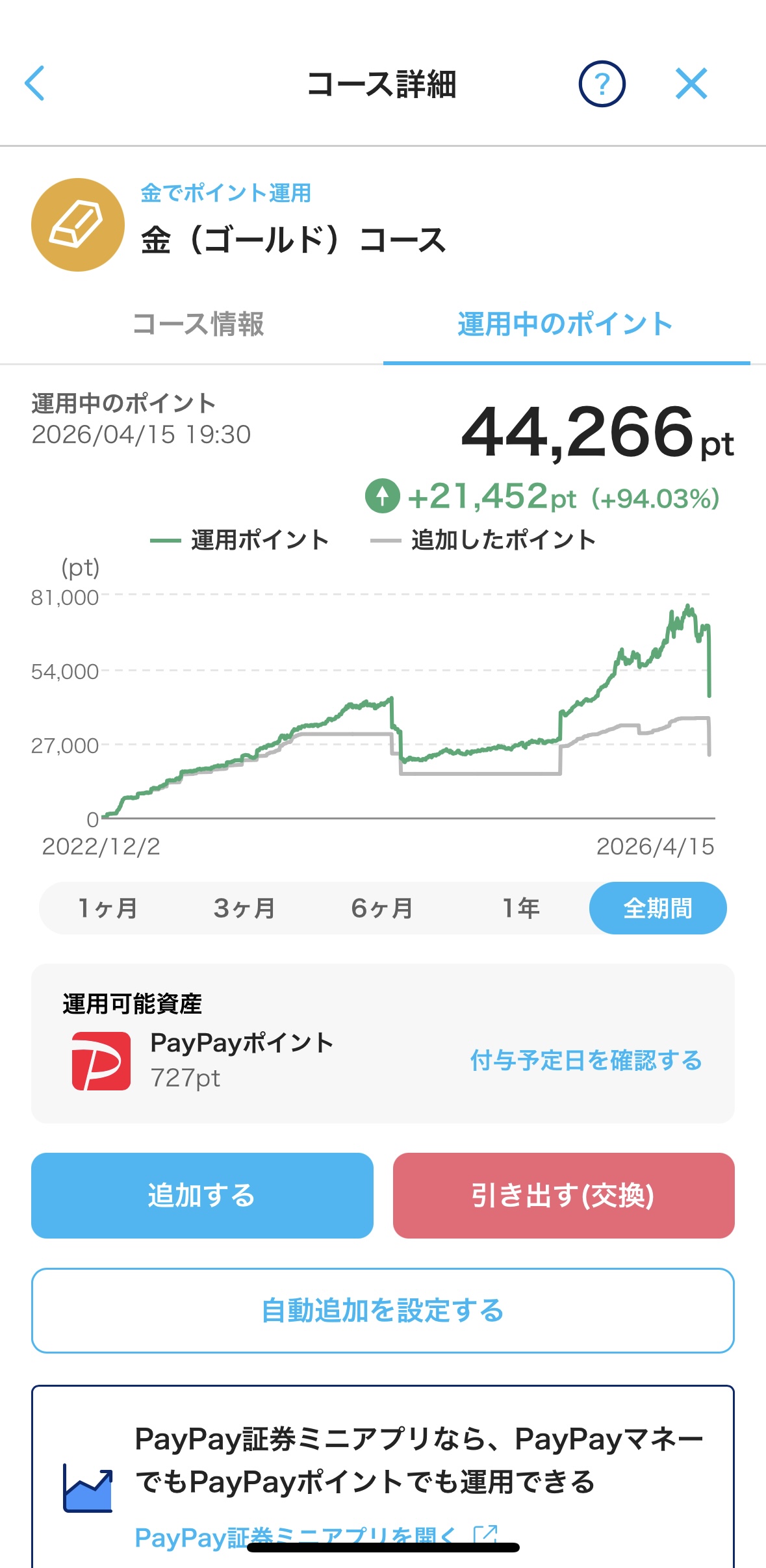Show the 1ヶ月 chart period
The width and height of the screenshot is (766, 1568).
tap(108, 908)
